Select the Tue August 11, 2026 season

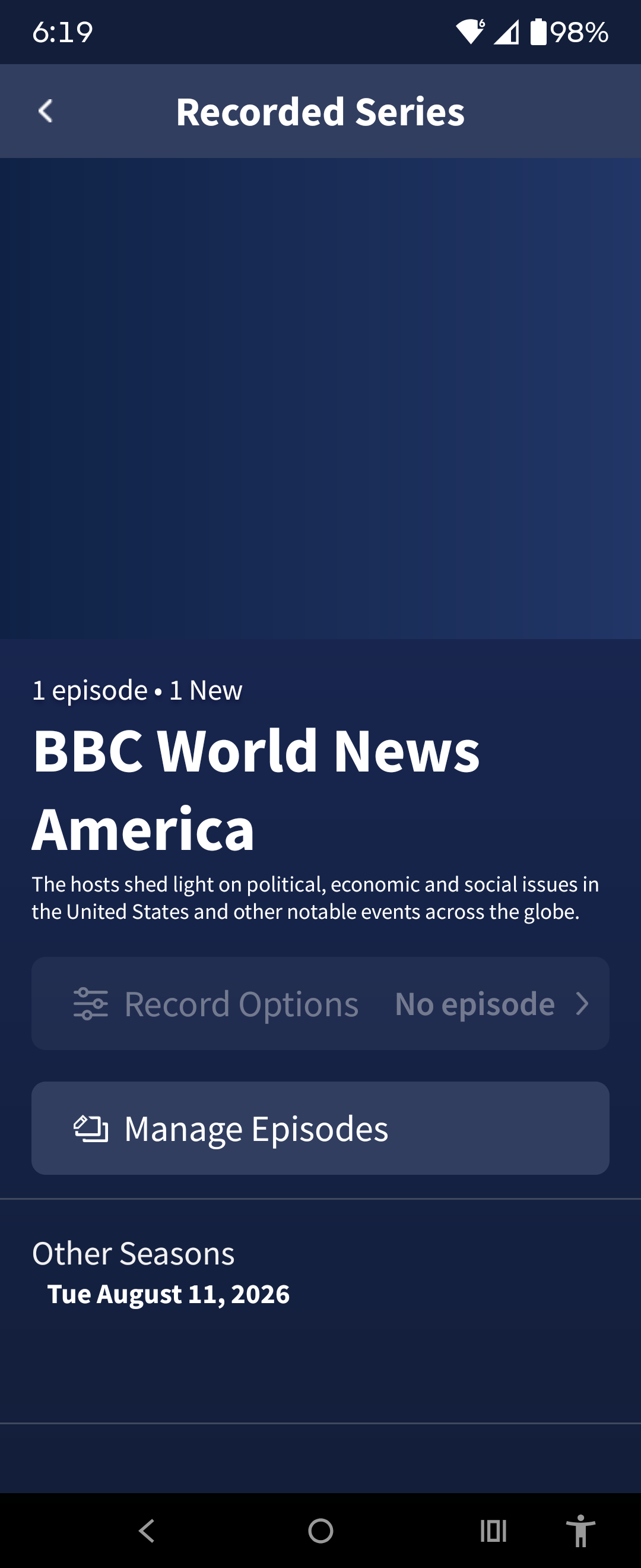(169, 1294)
